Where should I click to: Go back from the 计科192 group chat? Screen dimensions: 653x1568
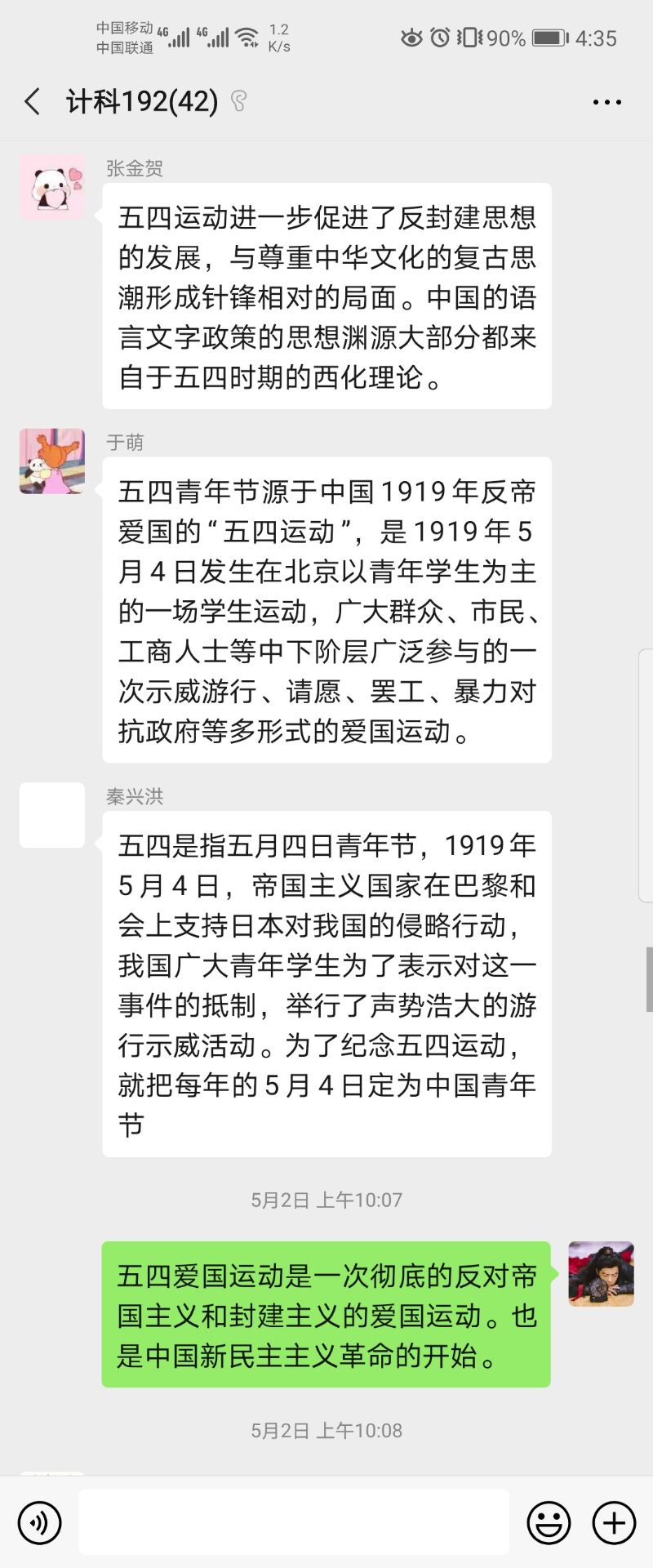(33, 102)
